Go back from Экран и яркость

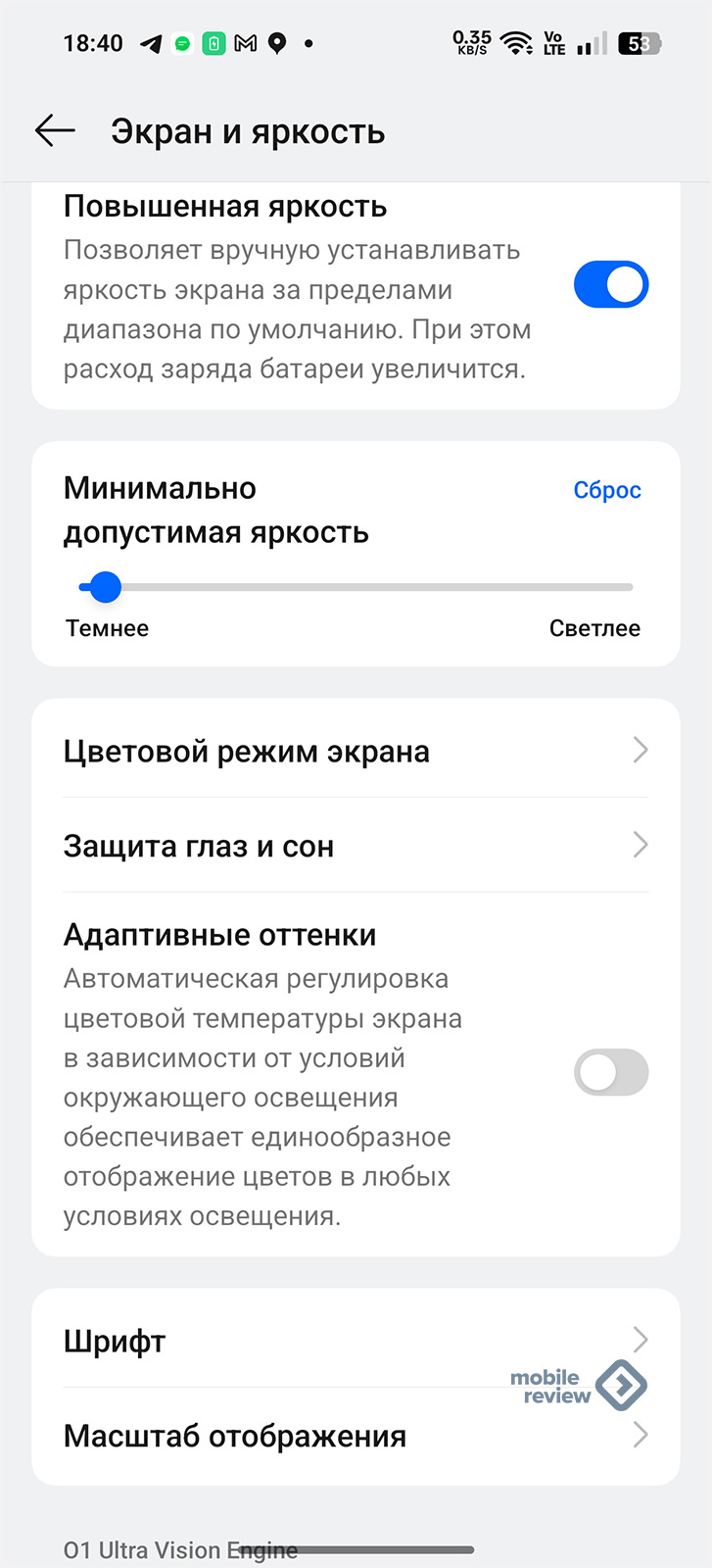coord(55,130)
